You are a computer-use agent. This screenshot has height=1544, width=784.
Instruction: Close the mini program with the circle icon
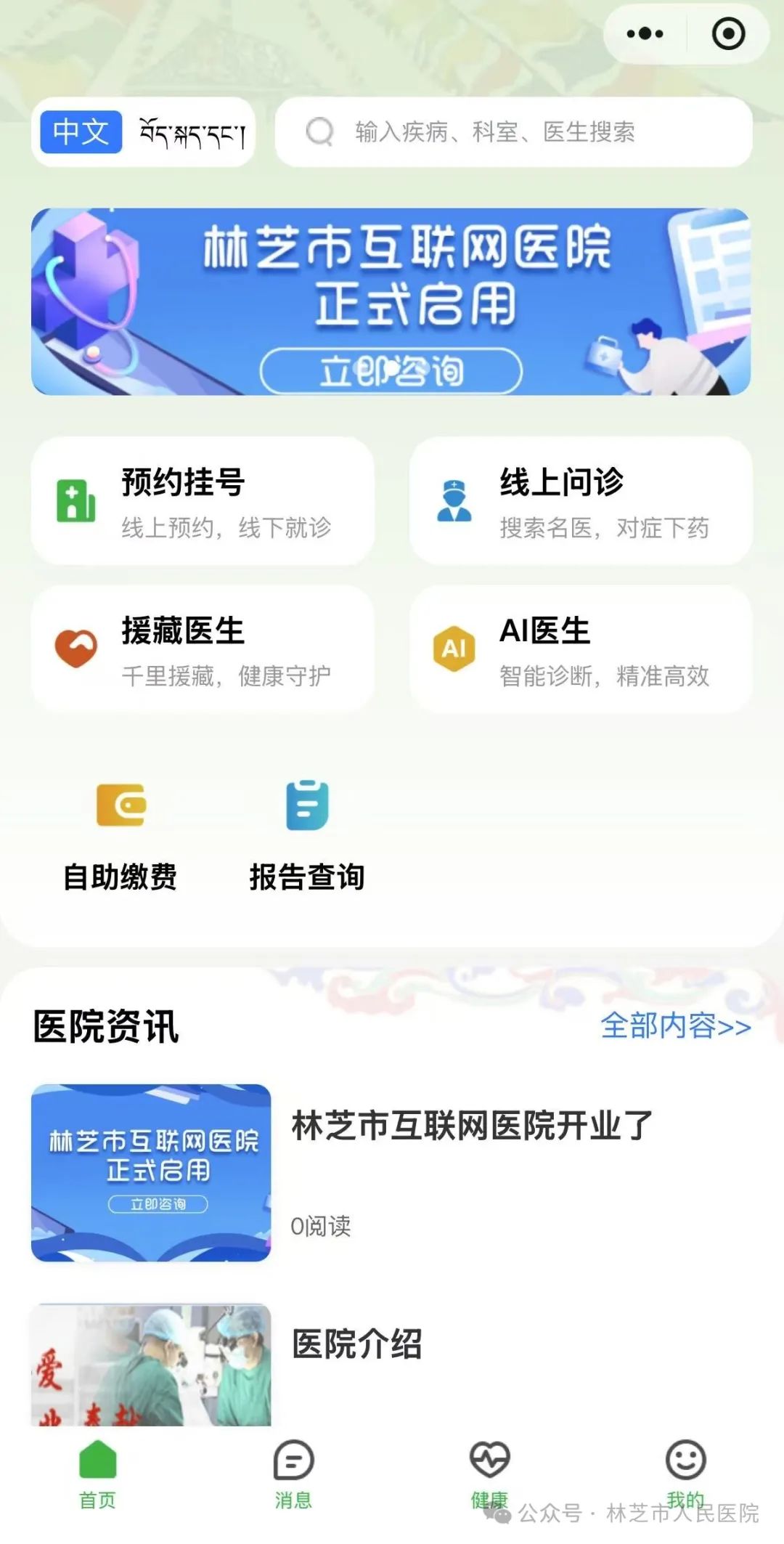[x=728, y=34]
